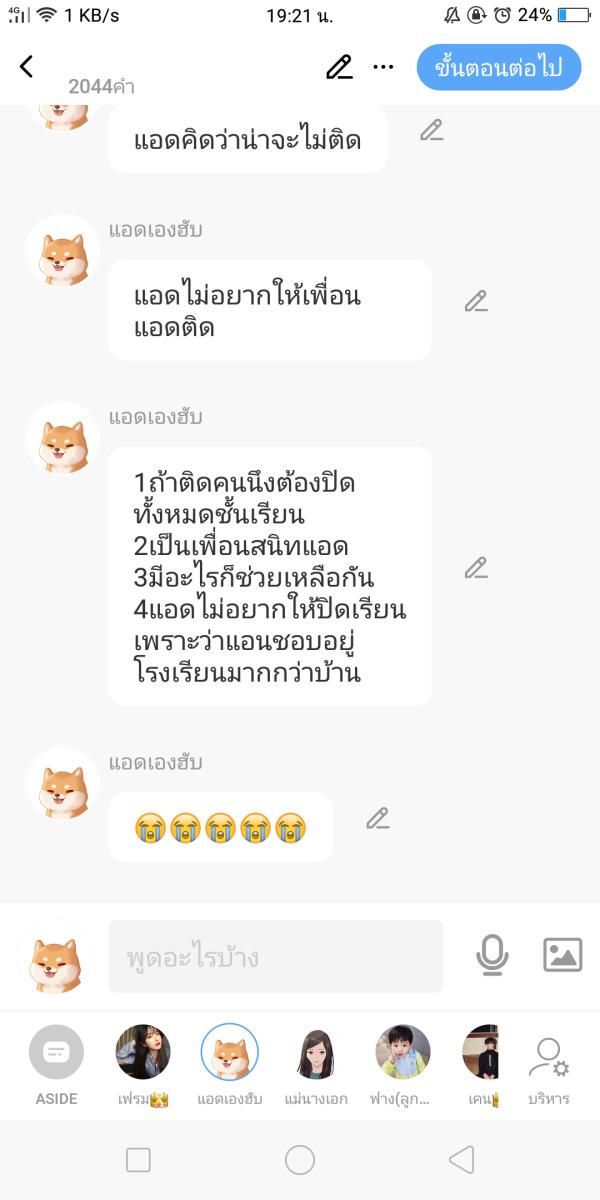This screenshot has width=600, height=1200.
Task: Select the character แอดเองฮับ
Action: coord(230,1053)
